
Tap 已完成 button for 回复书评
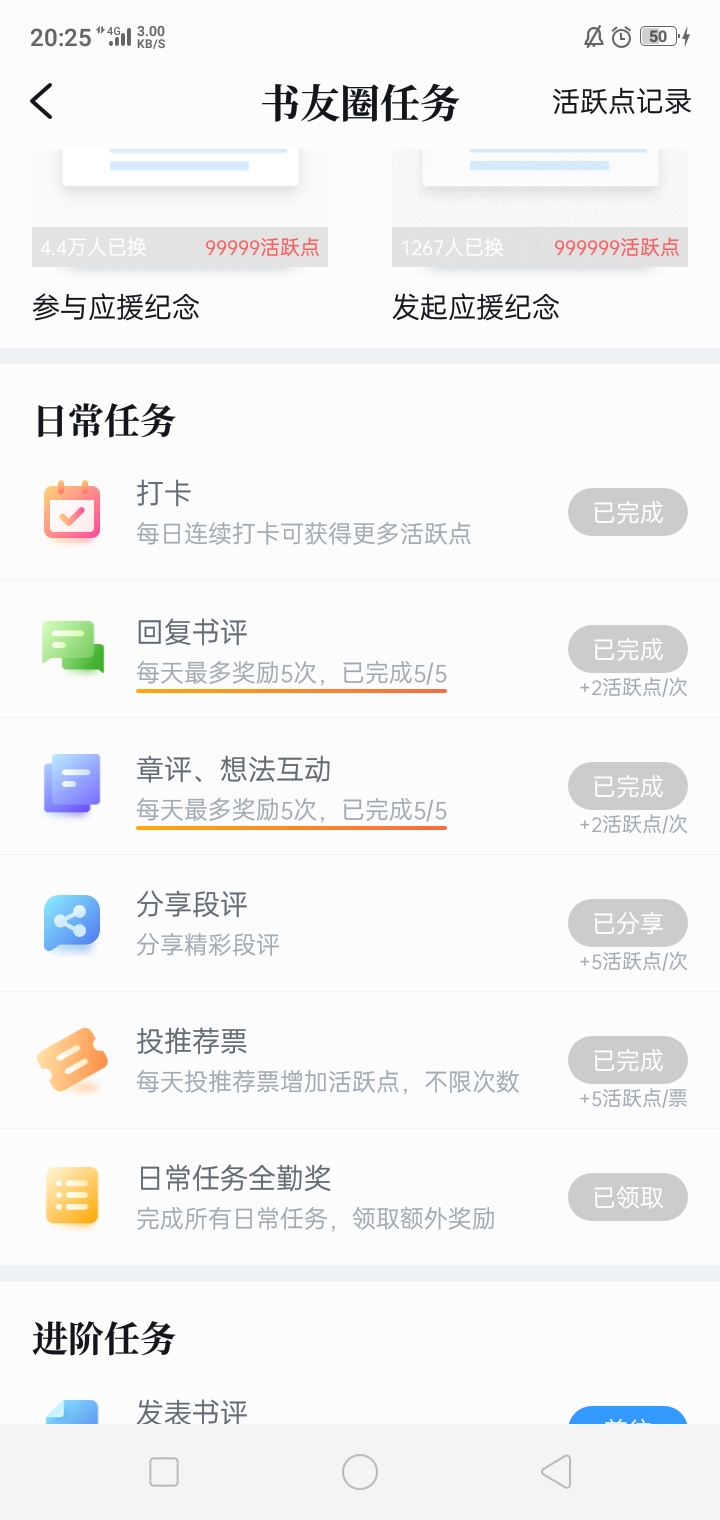pos(628,650)
